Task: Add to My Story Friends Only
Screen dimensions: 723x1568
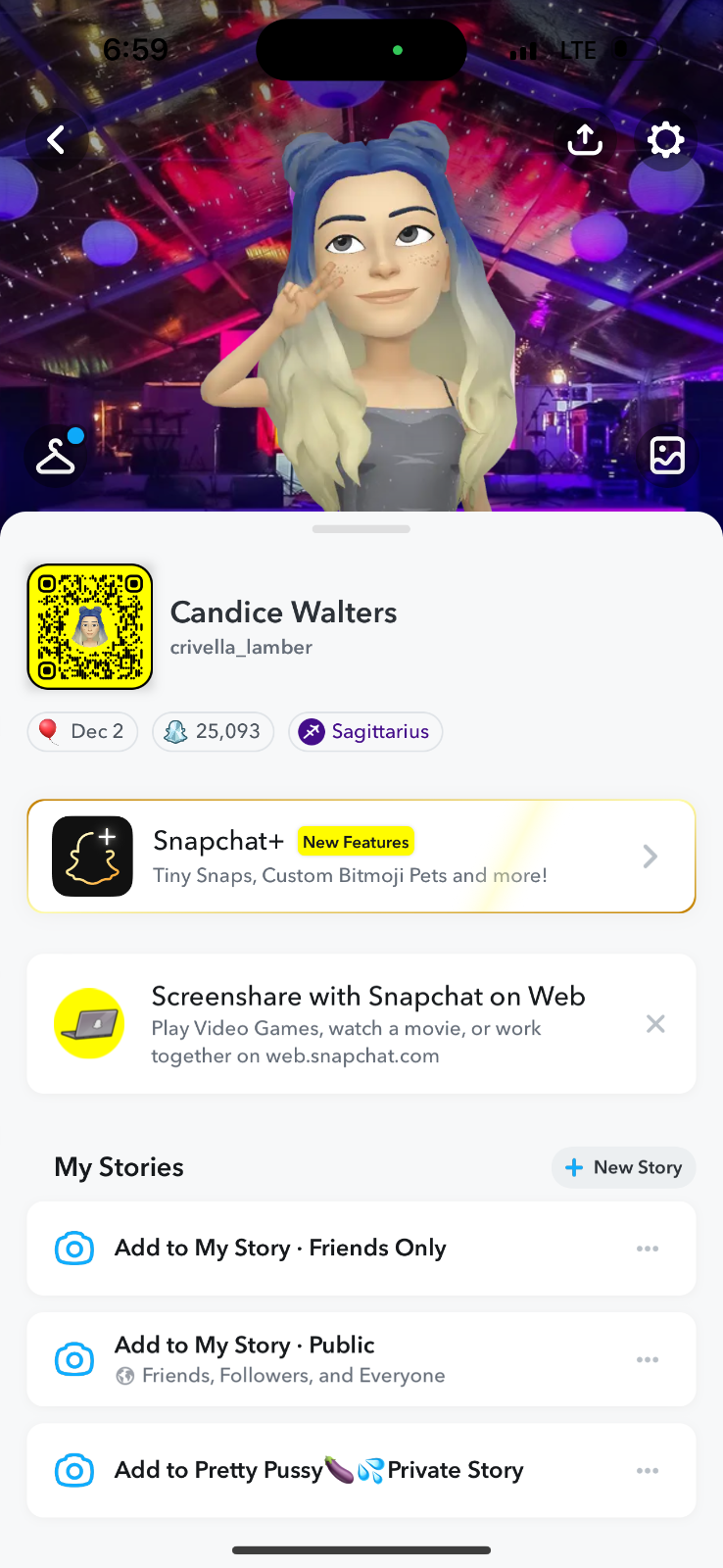Action: point(280,1249)
